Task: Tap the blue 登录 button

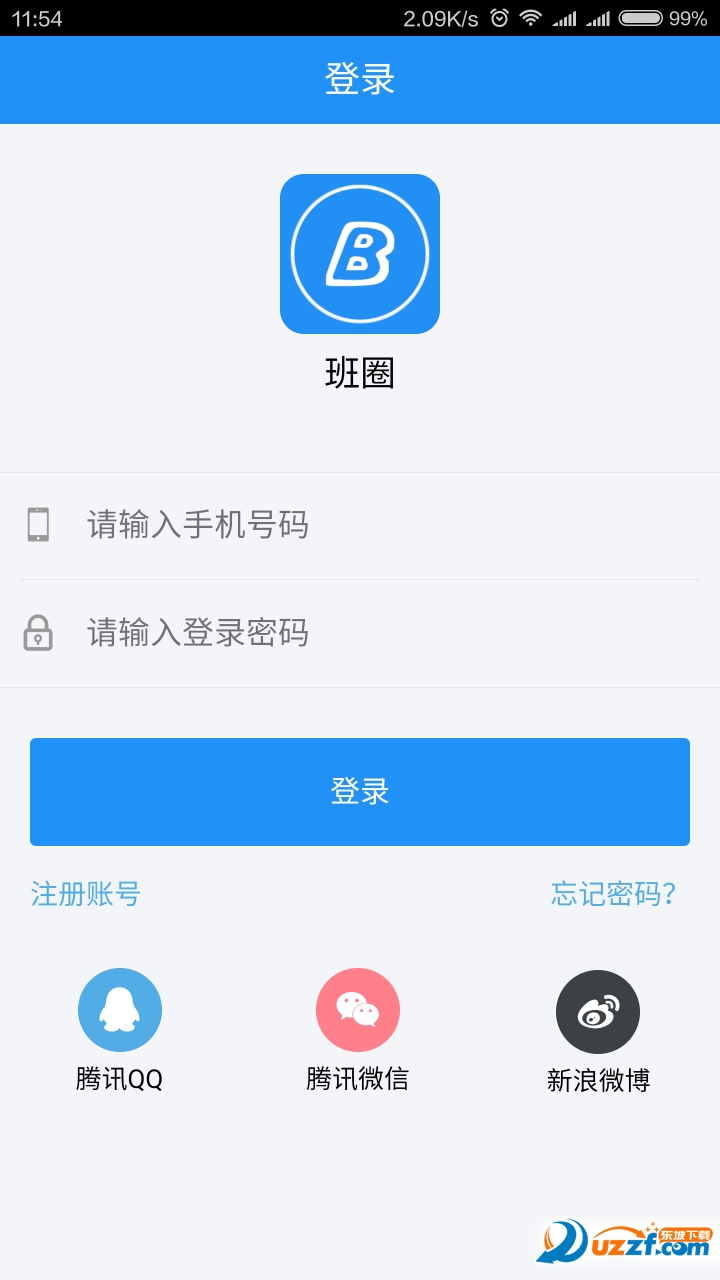Action: tap(360, 792)
